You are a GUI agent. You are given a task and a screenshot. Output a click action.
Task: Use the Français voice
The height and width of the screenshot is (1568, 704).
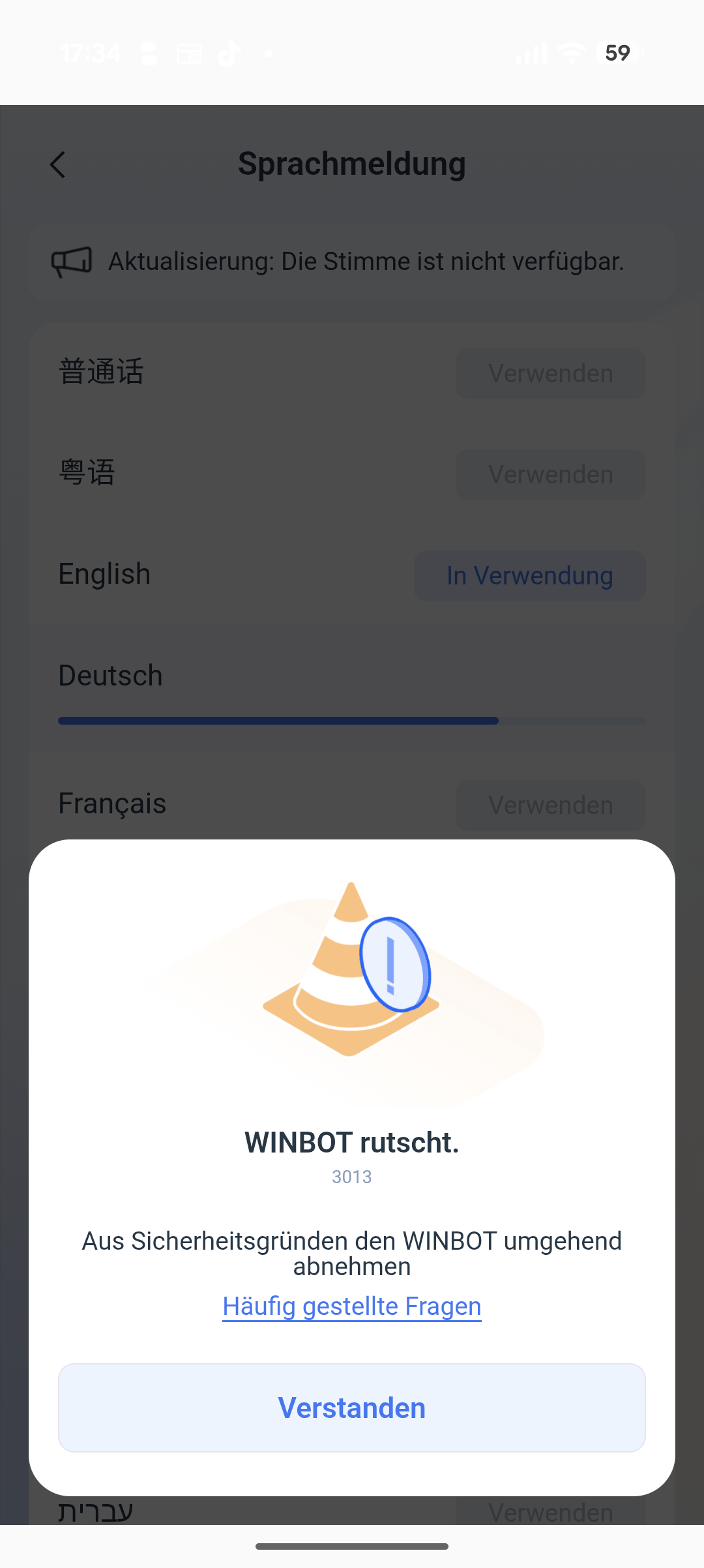tap(550, 806)
